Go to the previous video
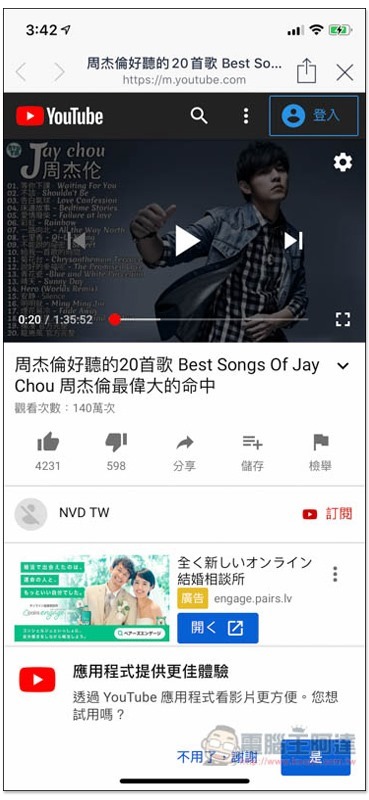The height and width of the screenshot is (800, 369). tap(77, 241)
